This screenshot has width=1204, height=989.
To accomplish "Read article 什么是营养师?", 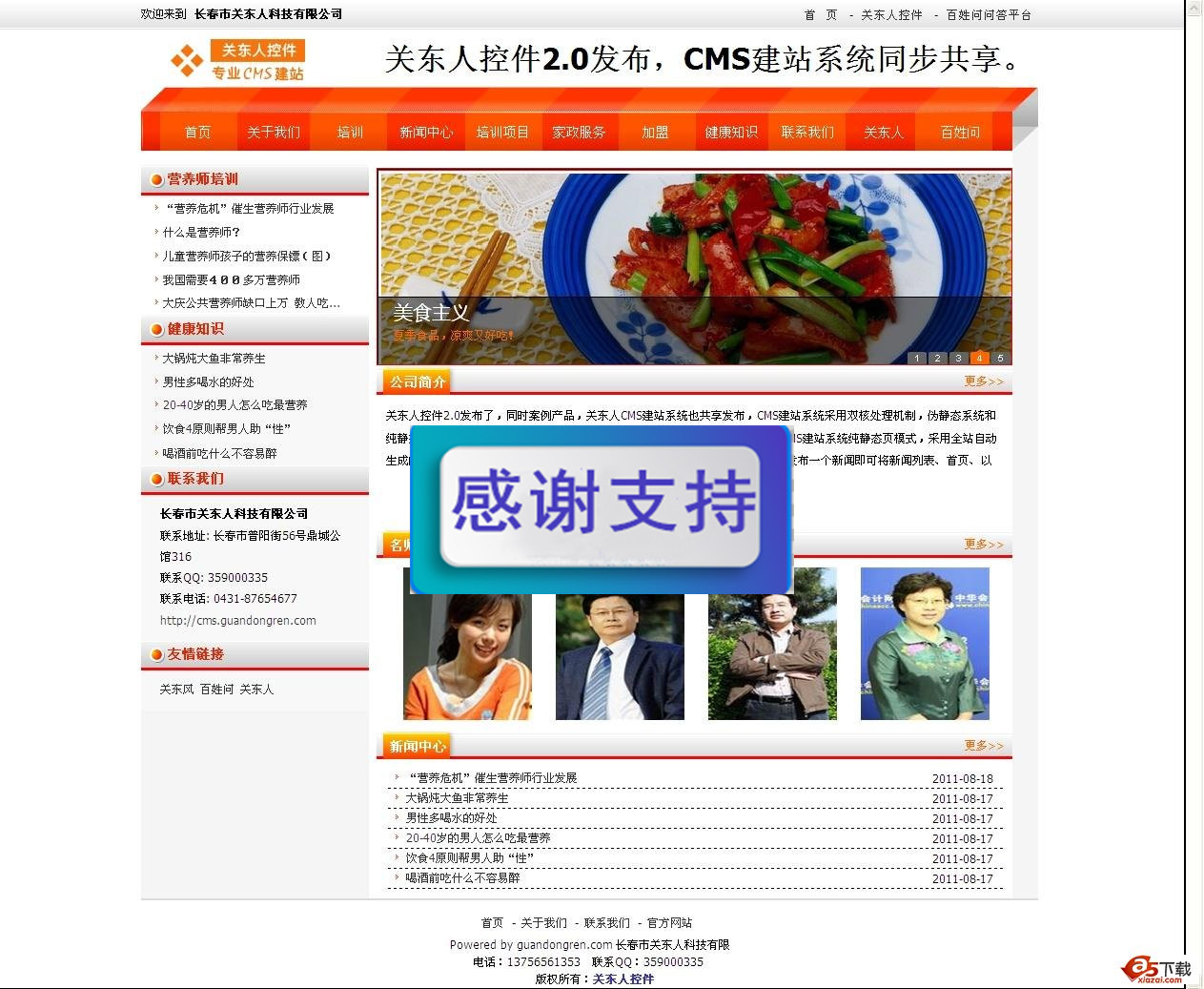I will click(x=201, y=232).
